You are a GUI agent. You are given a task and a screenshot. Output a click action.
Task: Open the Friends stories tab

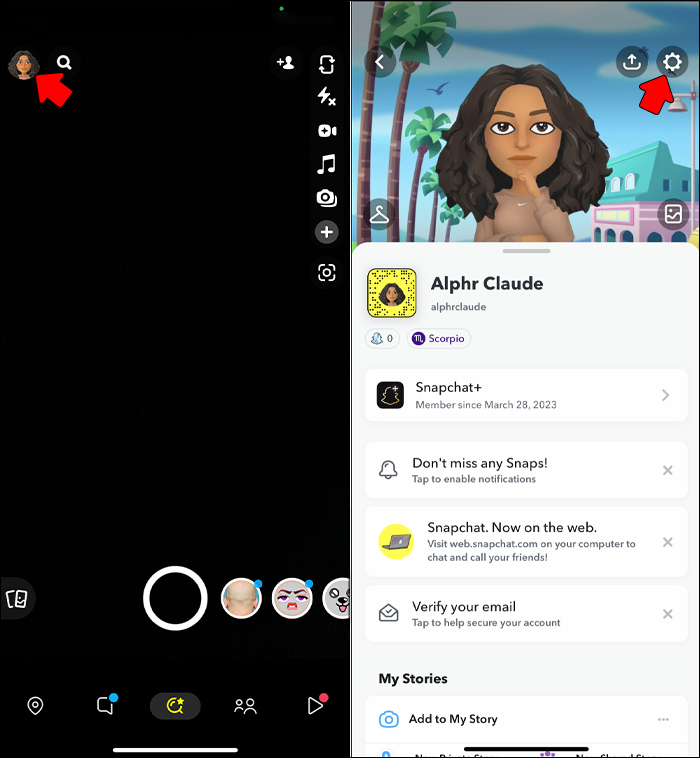pos(245,706)
